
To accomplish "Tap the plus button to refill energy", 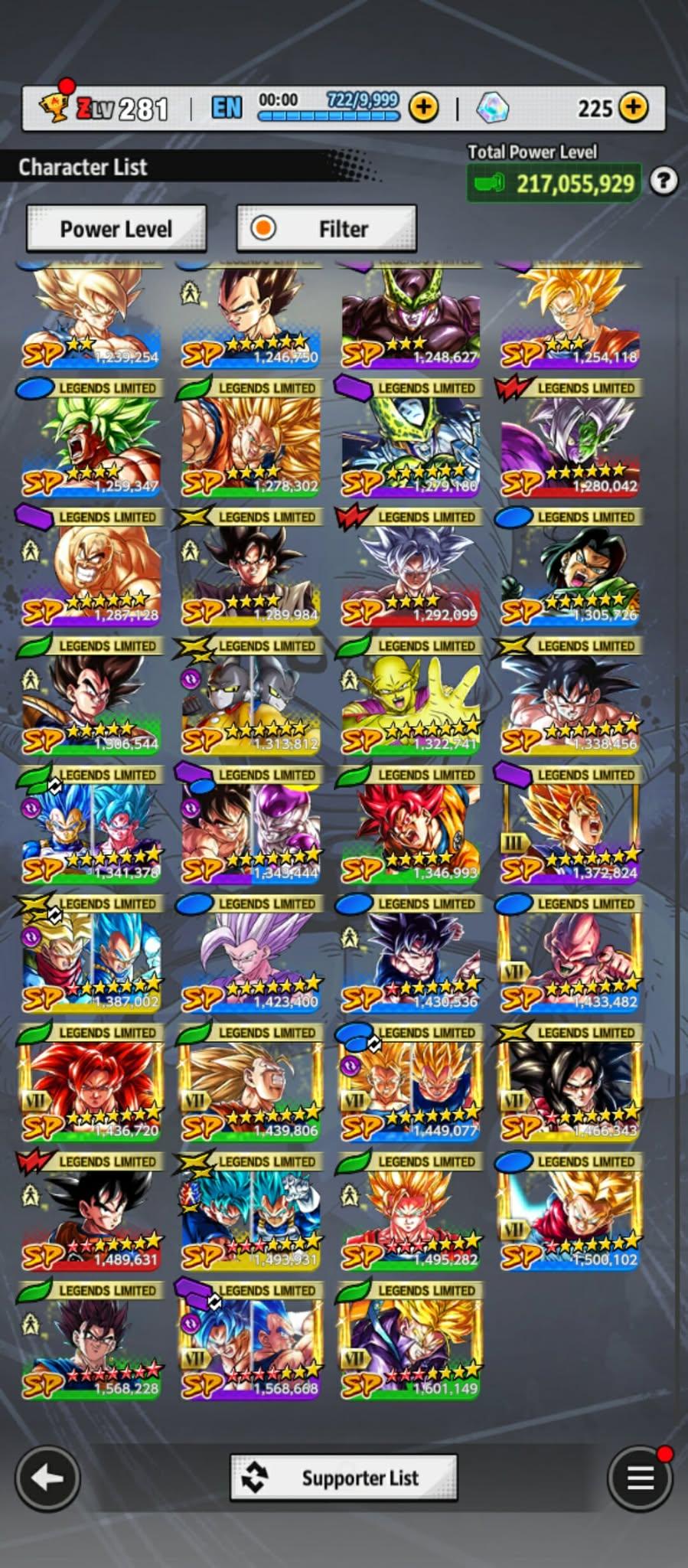I will coord(423,108).
